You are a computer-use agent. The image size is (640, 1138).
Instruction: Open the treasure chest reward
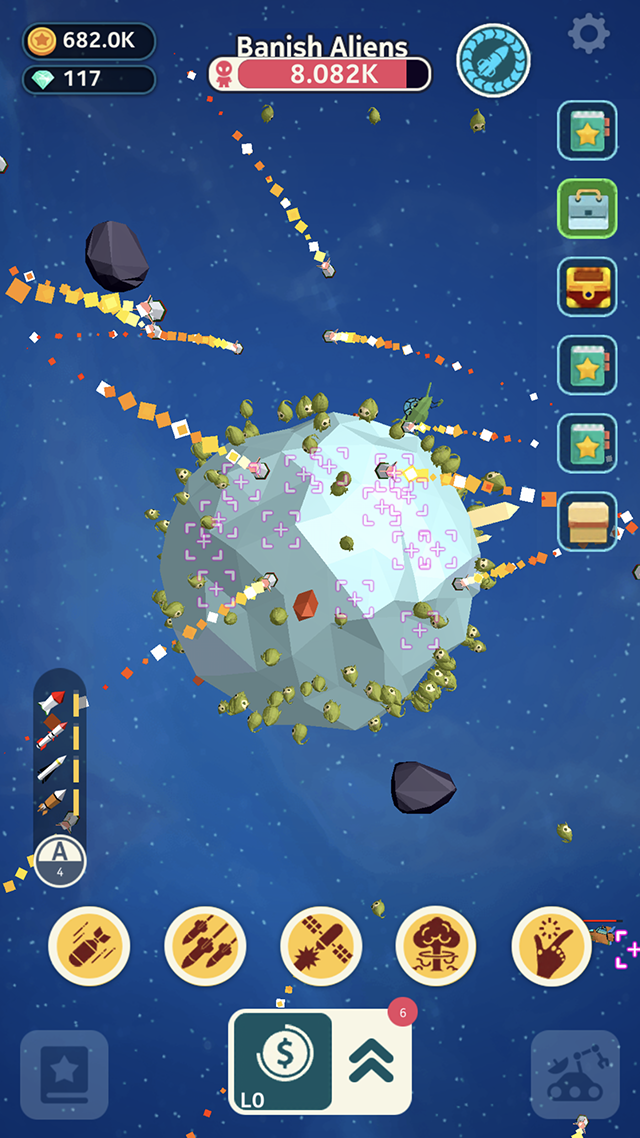click(587, 287)
